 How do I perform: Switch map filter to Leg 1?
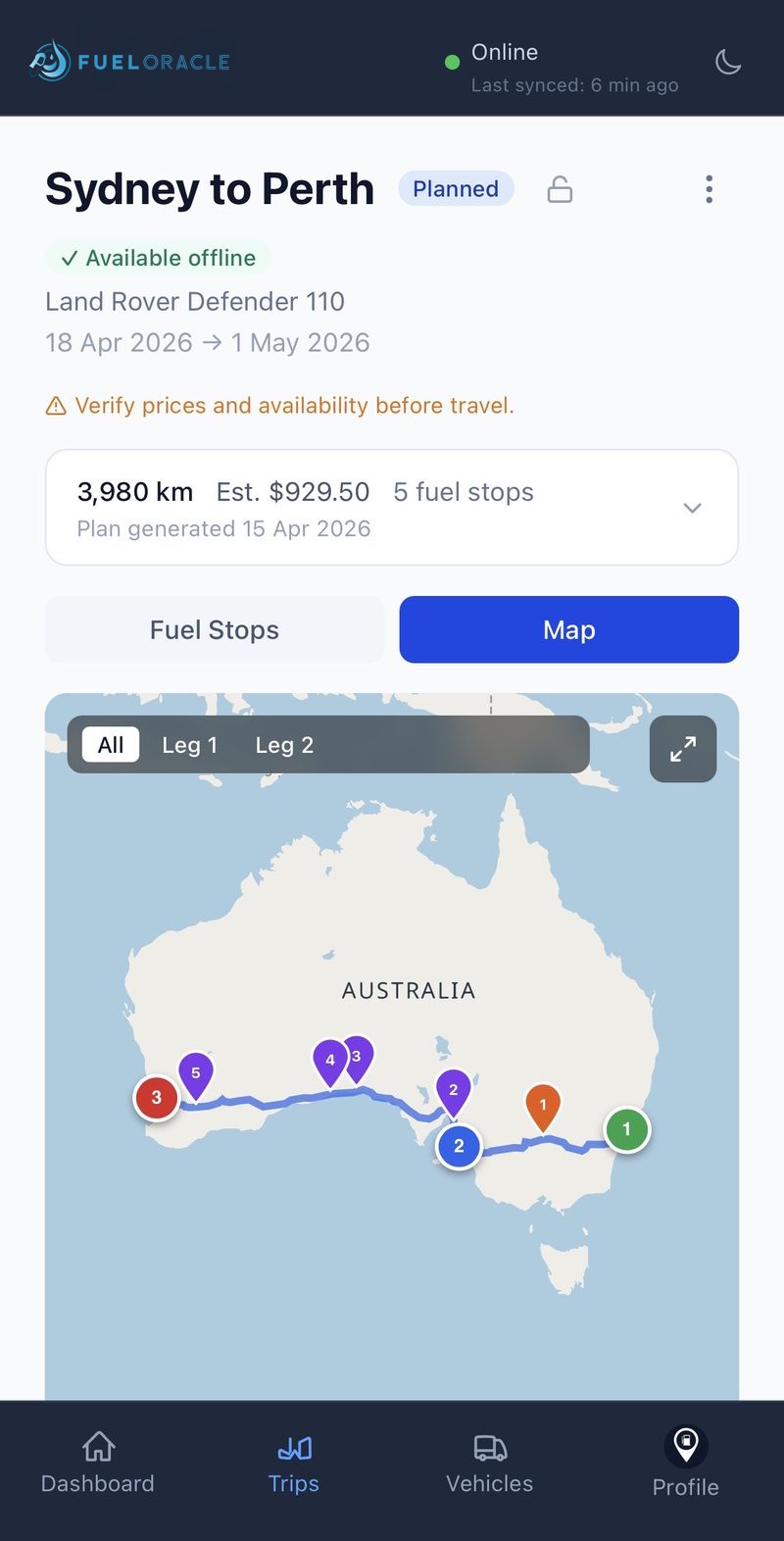[x=189, y=745]
